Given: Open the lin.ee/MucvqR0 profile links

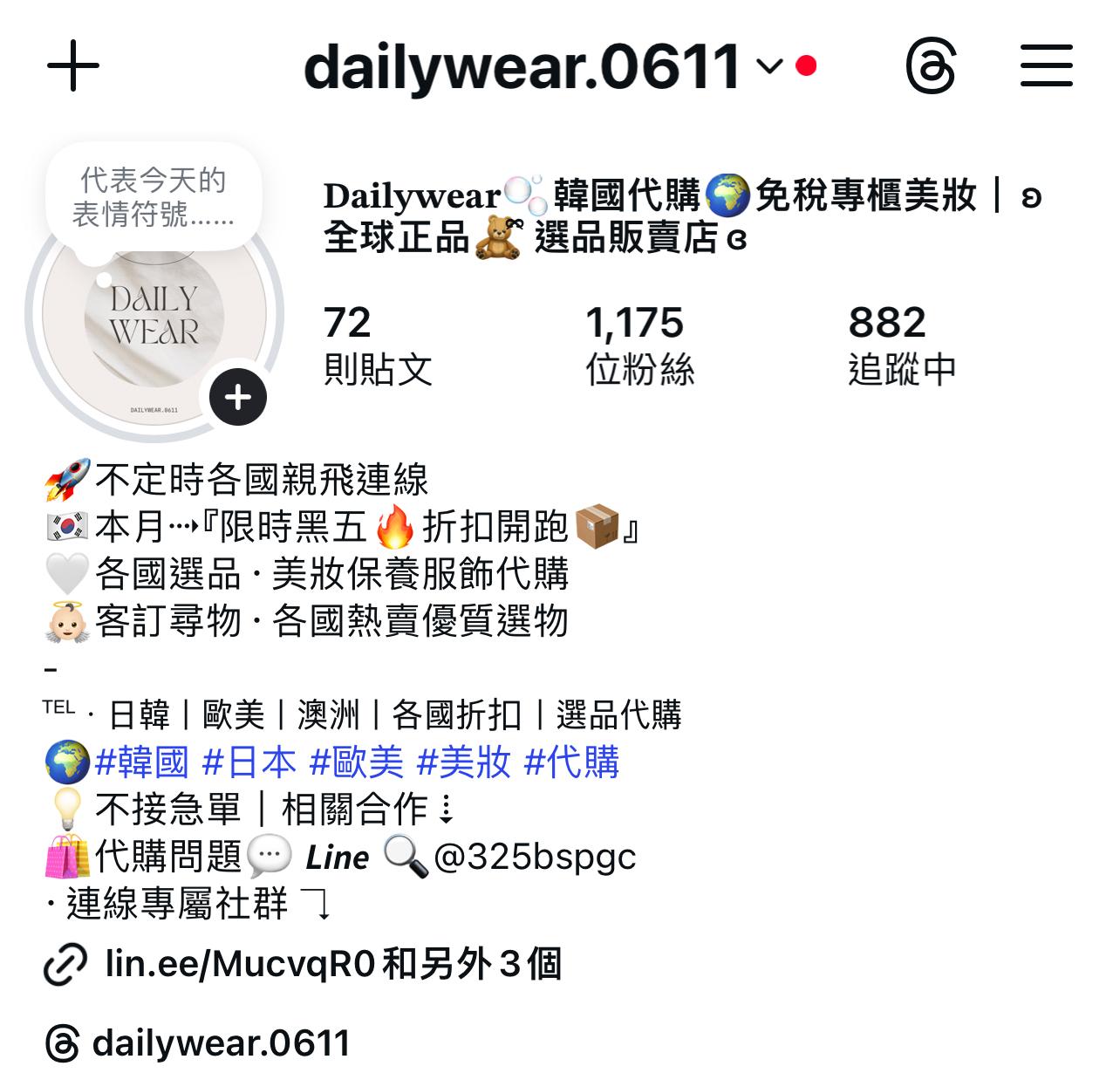Looking at the screenshot, I should click(331, 965).
